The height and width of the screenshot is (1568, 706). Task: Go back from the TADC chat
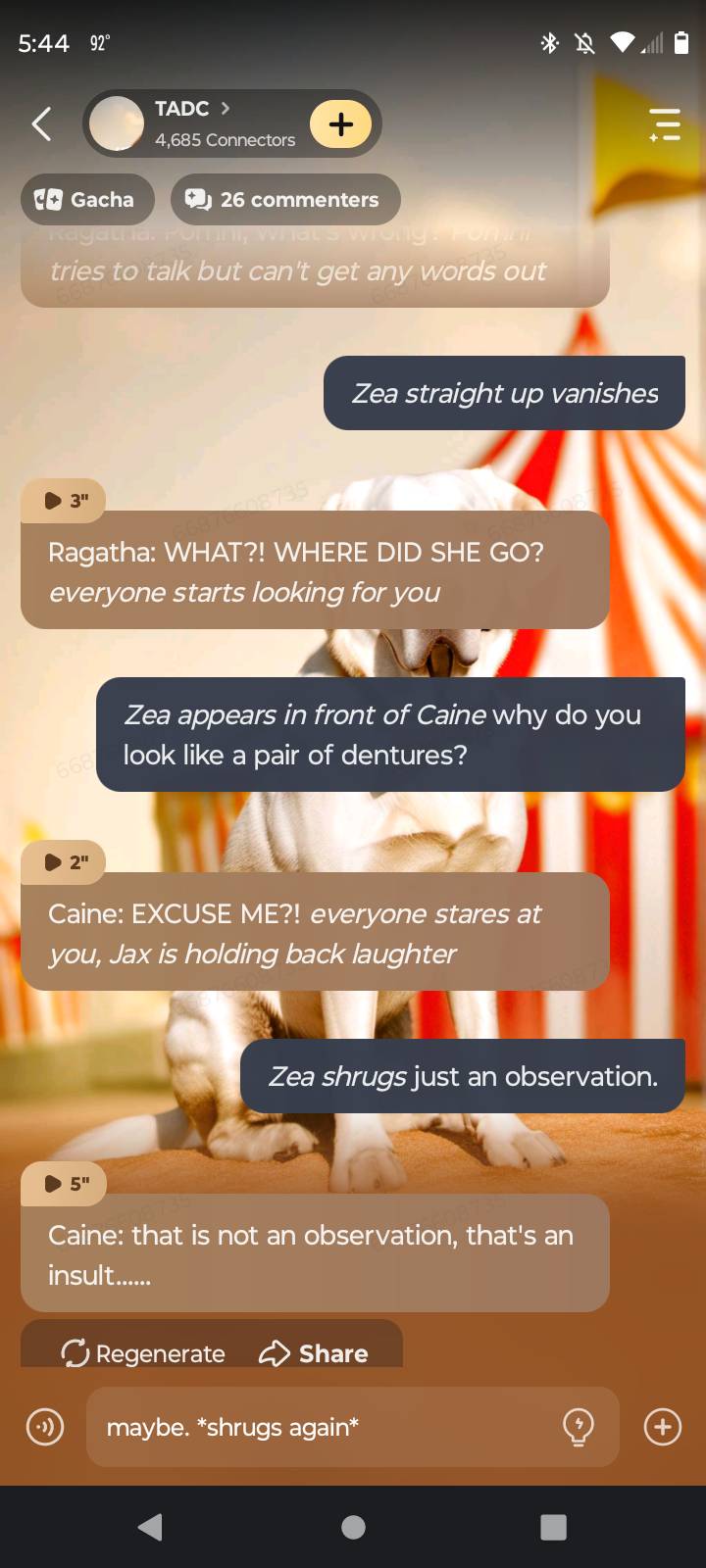coord(41,124)
